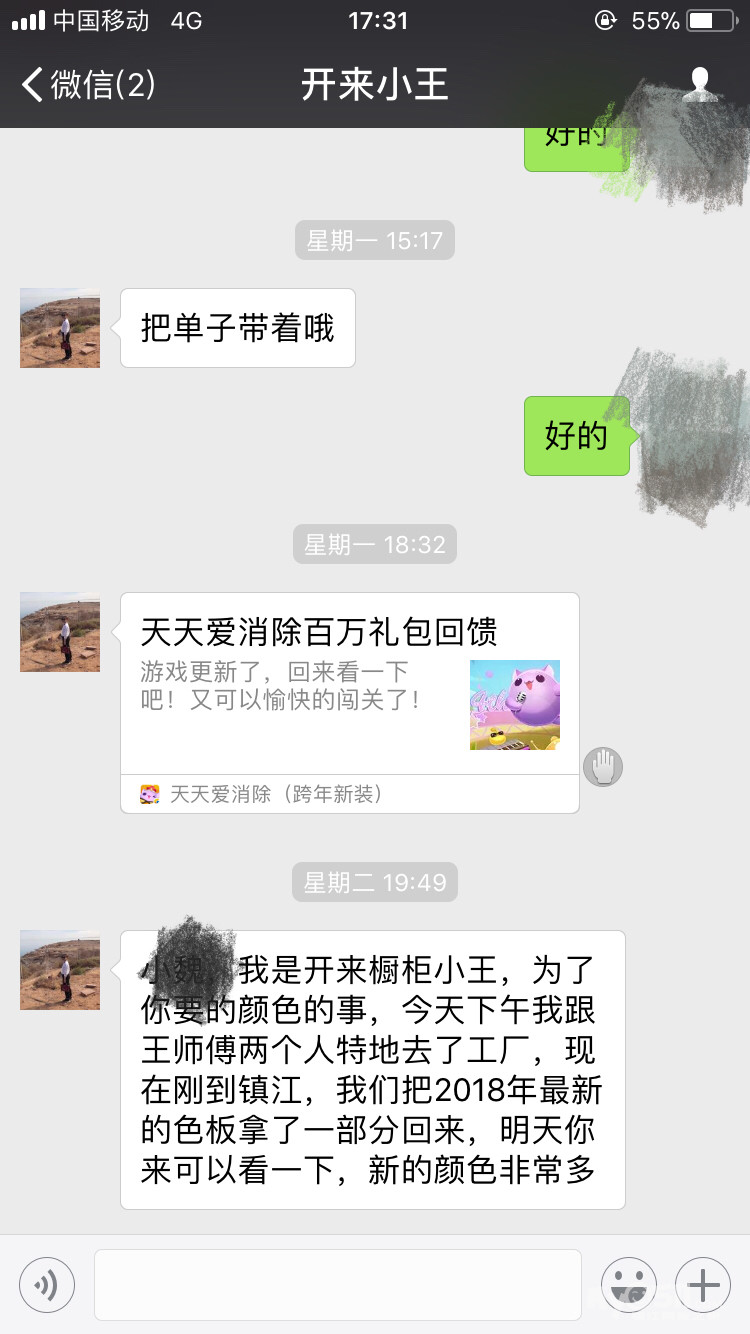View contact avatar next to 把单子带着哦
Screen dimensions: 750x1334
pos(60,328)
